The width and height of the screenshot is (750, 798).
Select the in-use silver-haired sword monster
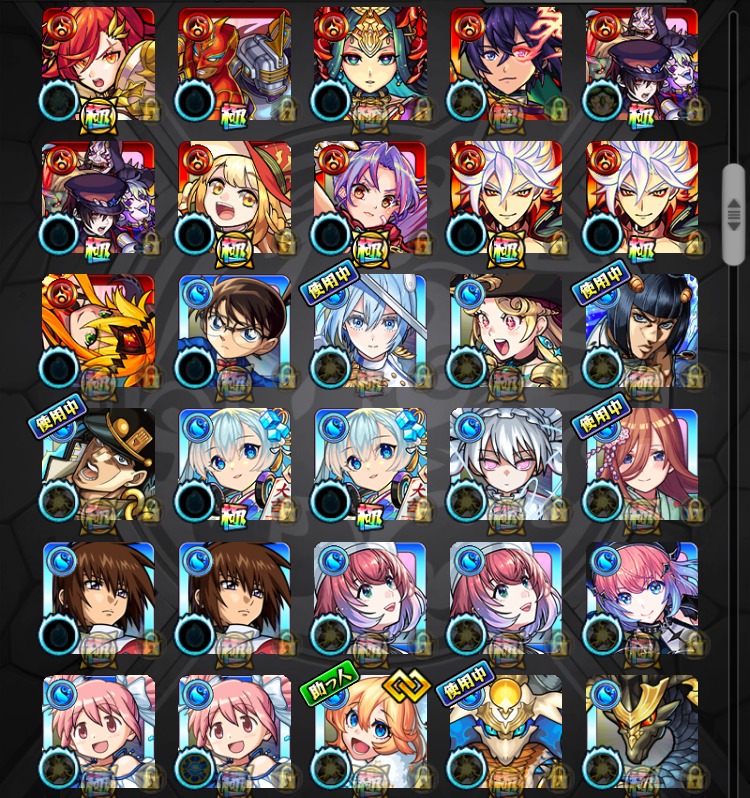click(x=370, y=331)
